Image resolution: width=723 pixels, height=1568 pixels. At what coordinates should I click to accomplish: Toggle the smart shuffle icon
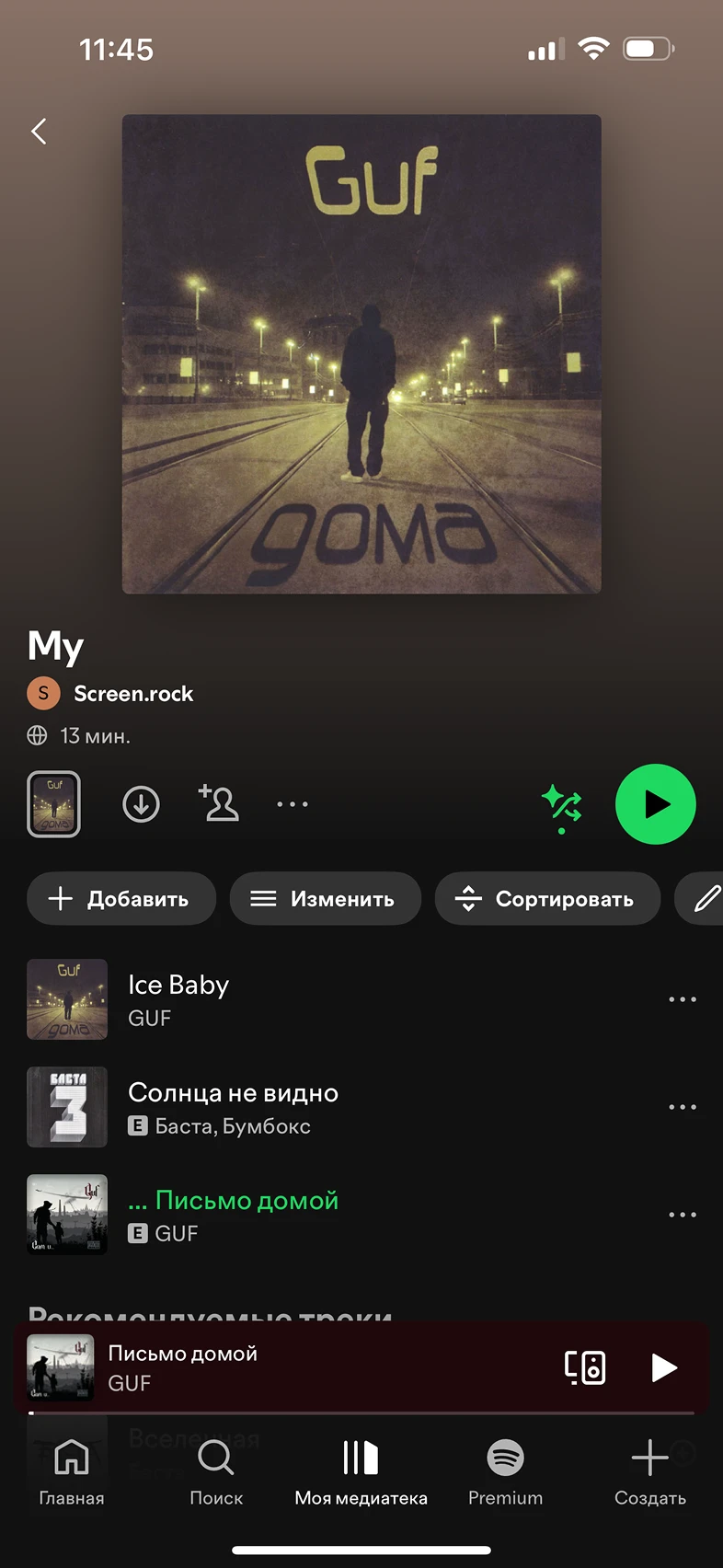tap(561, 805)
